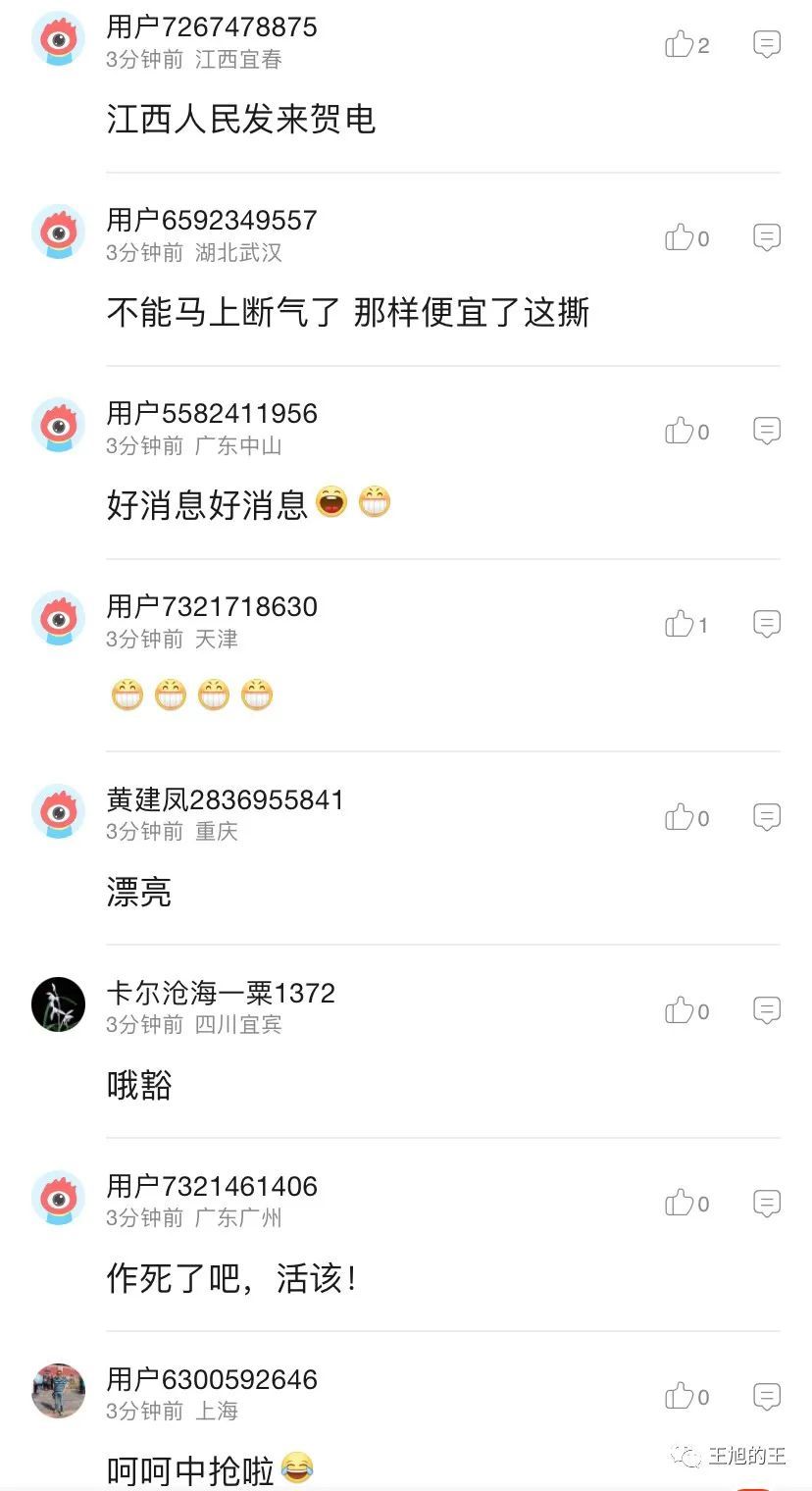This screenshot has width=812, height=1491.
Task: Like the 好消息好消息 comment by 用户5582411956
Action: coord(680,431)
